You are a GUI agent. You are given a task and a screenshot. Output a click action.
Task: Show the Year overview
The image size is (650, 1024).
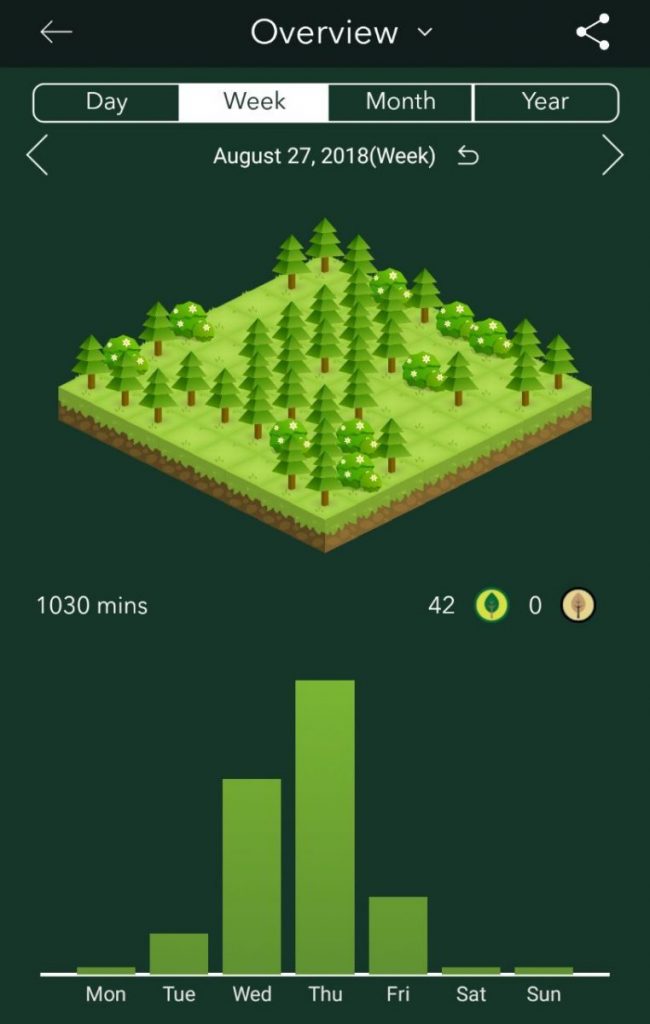(x=545, y=102)
